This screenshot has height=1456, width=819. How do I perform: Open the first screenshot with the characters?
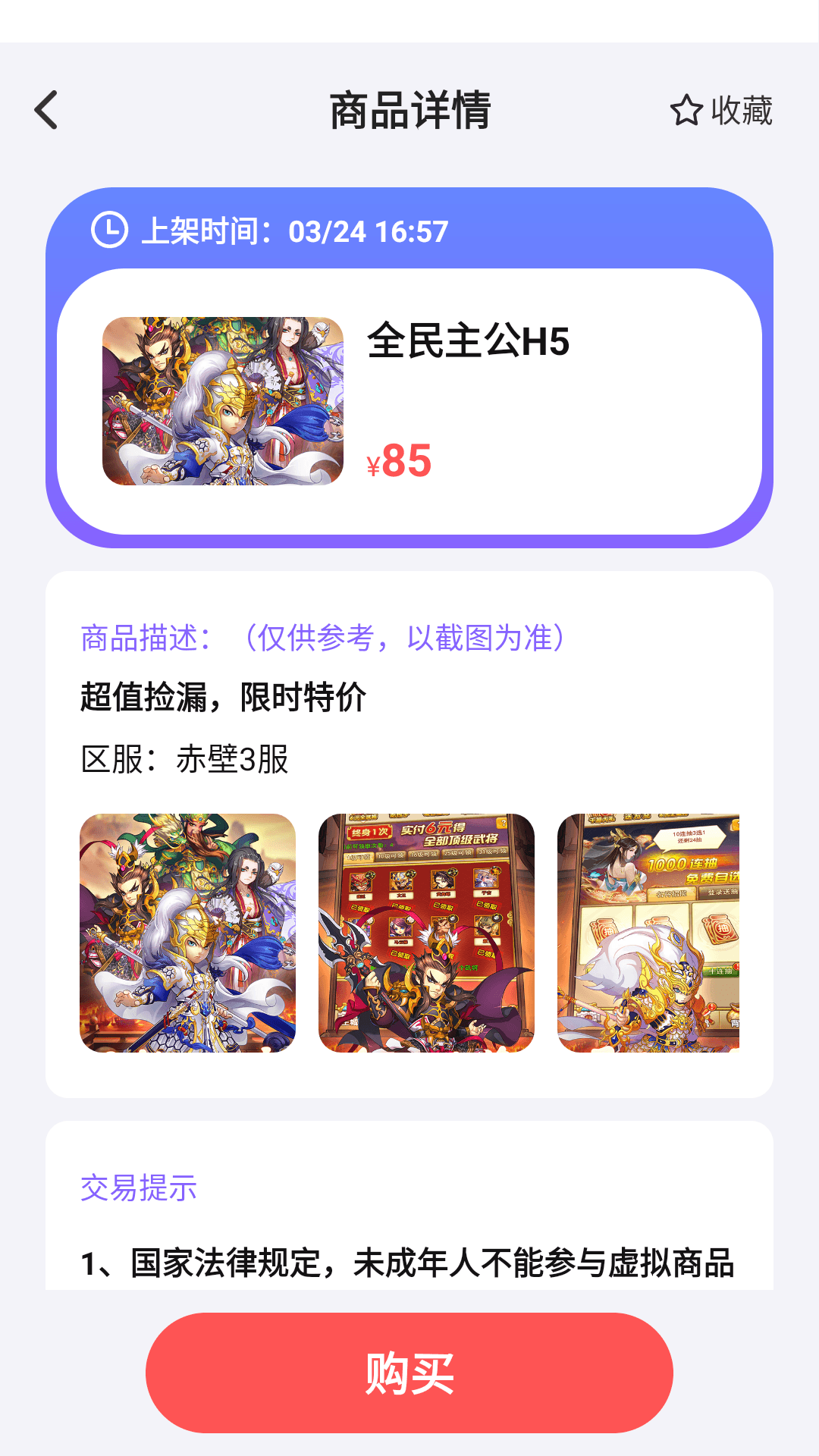187,933
